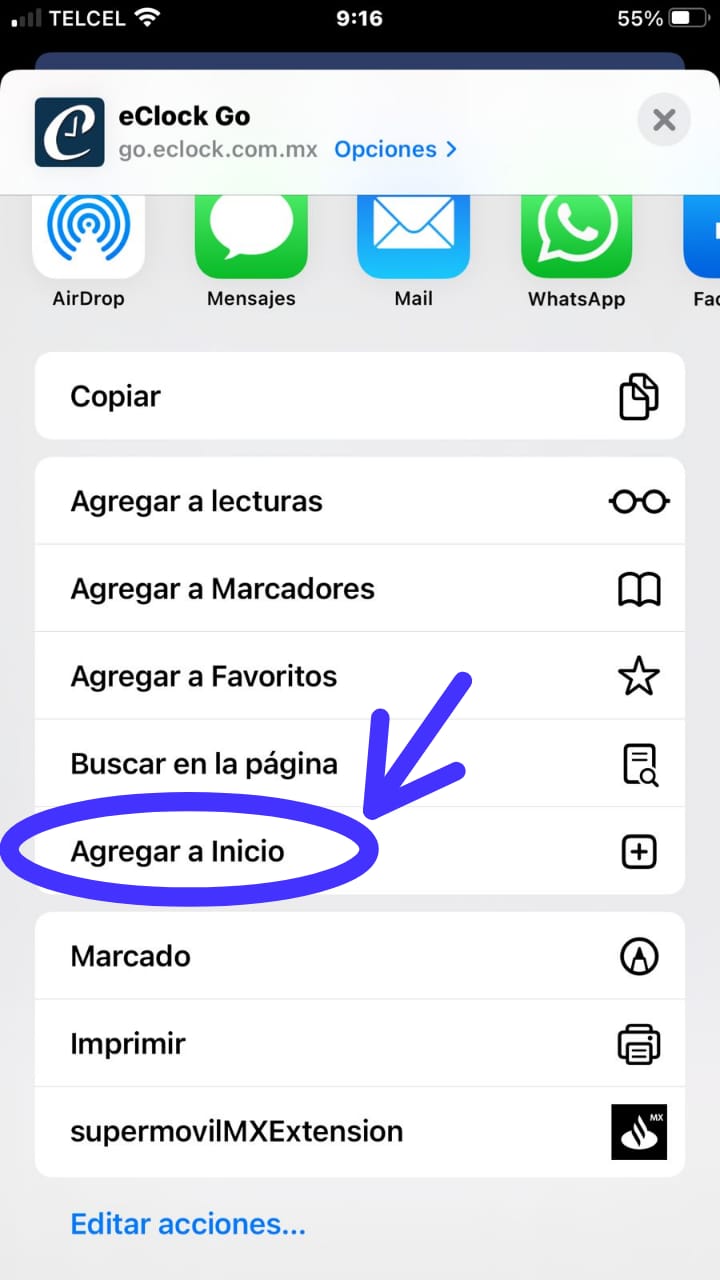720x1280 pixels.
Task: Share to WhatsApp
Action: point(576,250)
